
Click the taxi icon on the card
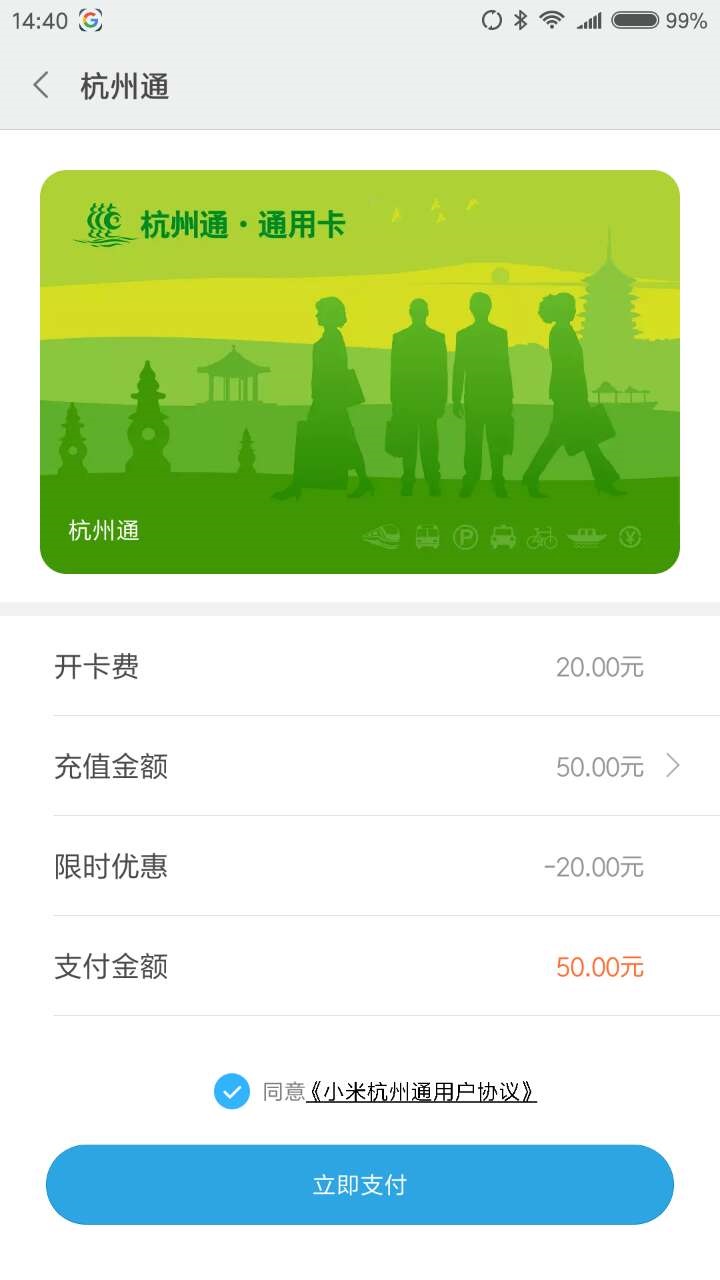coord(501,535)
